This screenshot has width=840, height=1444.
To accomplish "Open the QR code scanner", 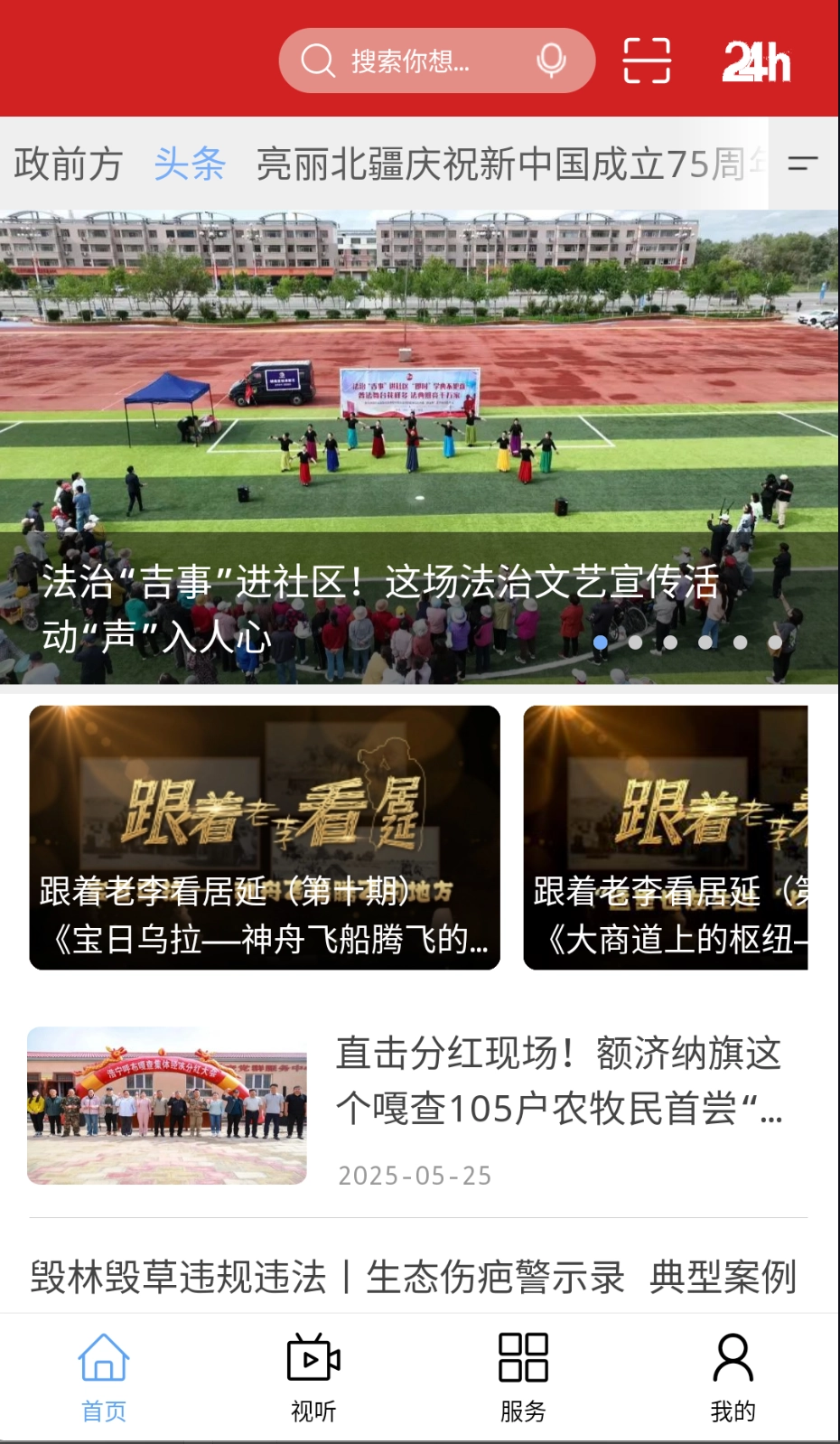I will point(647,60).
